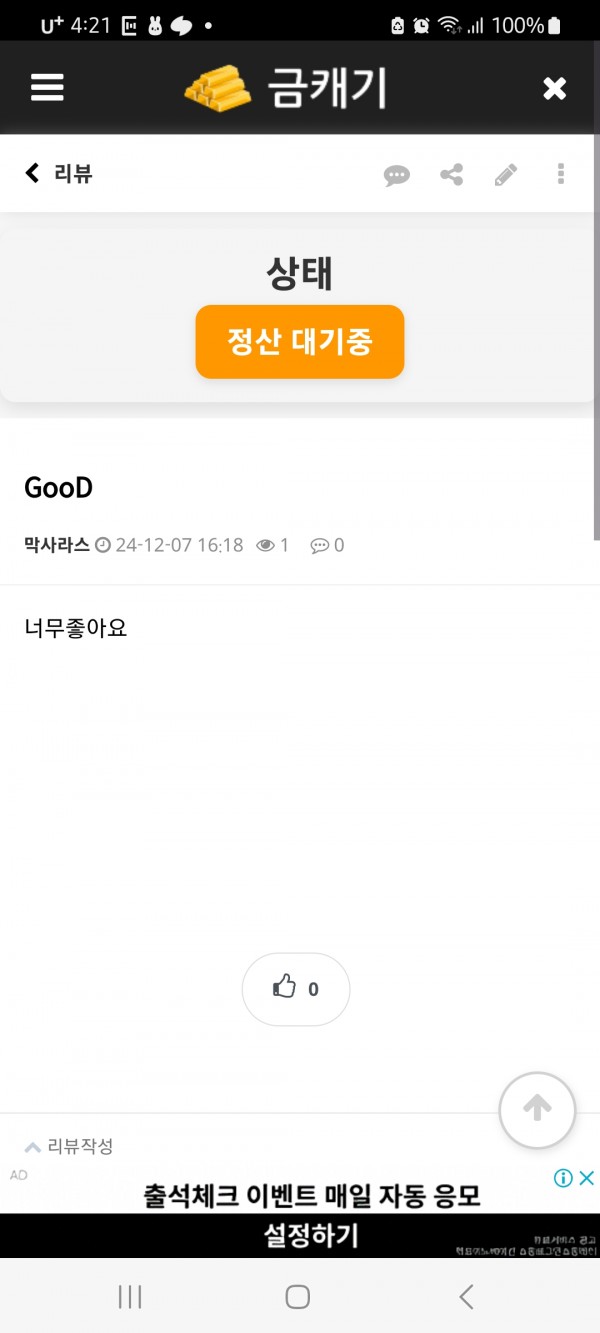Close the page with the X icon
The width and height of the screenshot is (600, 1333).
[554, 89]
